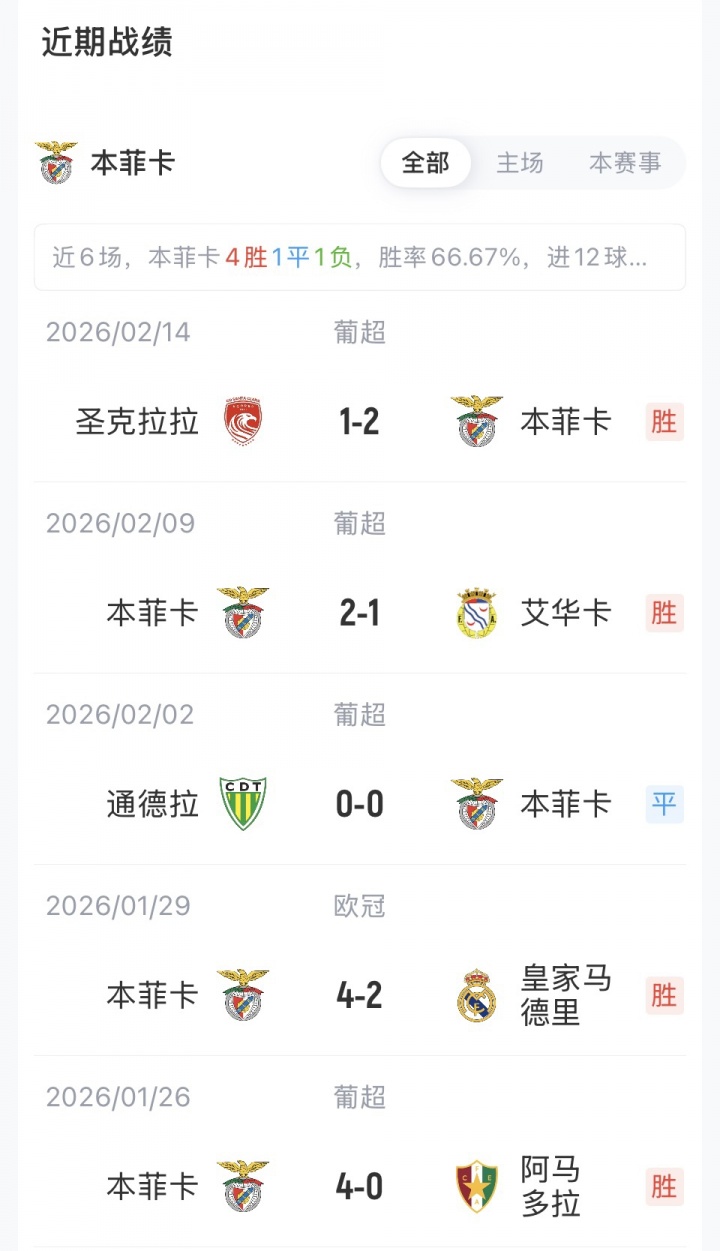Select the 全部 filter tab
The width and height of the screenshot is (720, 1251).
426,163
